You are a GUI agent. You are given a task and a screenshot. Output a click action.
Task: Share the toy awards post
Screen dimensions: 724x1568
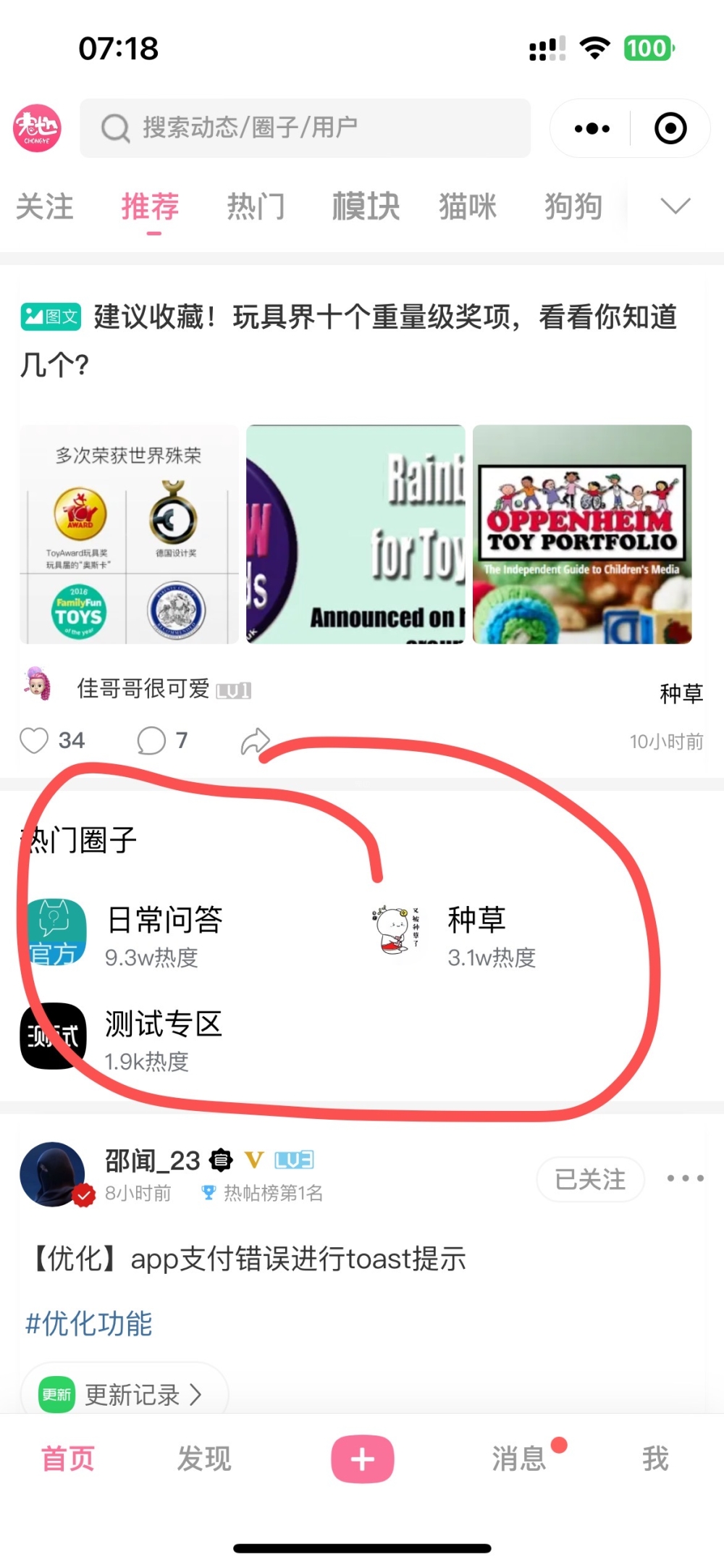click(x=255, y=742)
